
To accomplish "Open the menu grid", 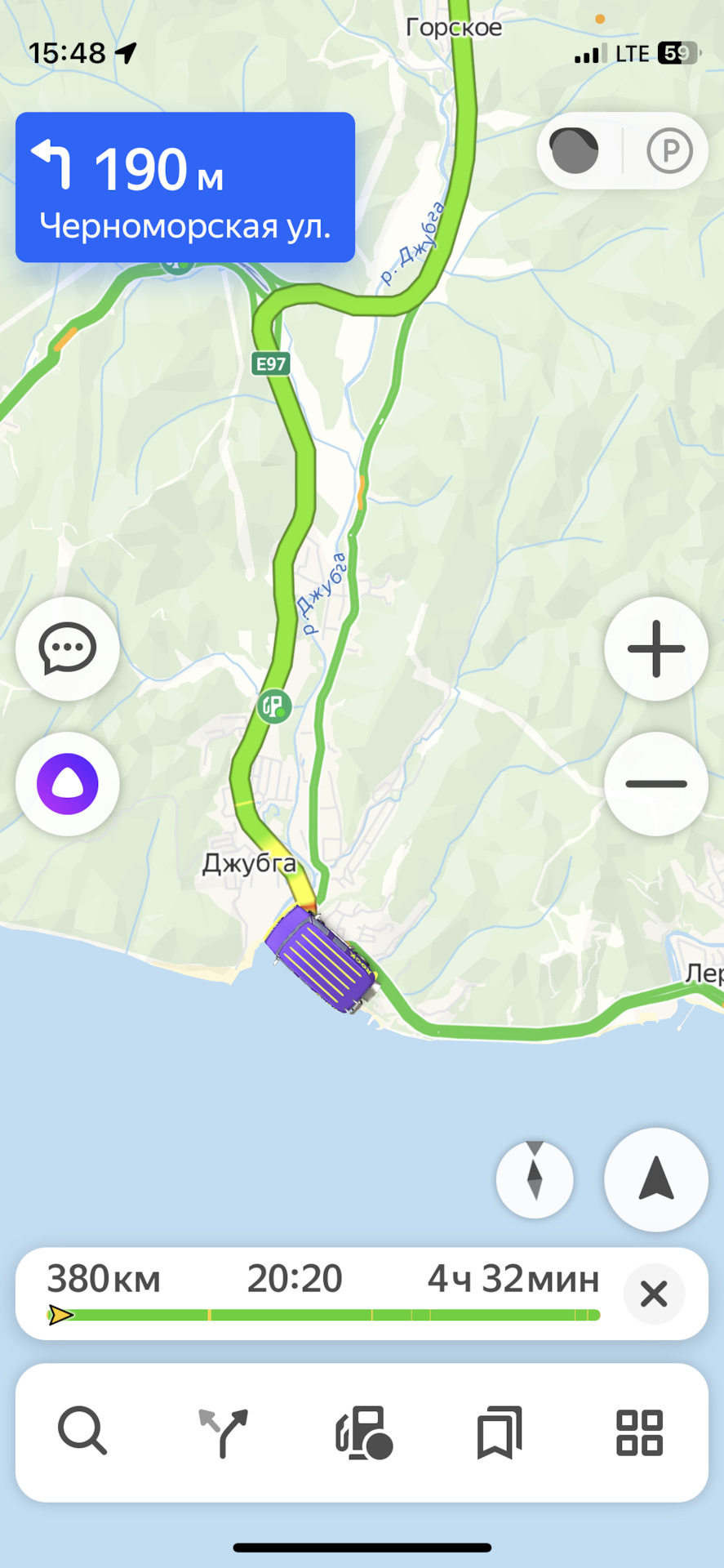I will pos(639,1432).
